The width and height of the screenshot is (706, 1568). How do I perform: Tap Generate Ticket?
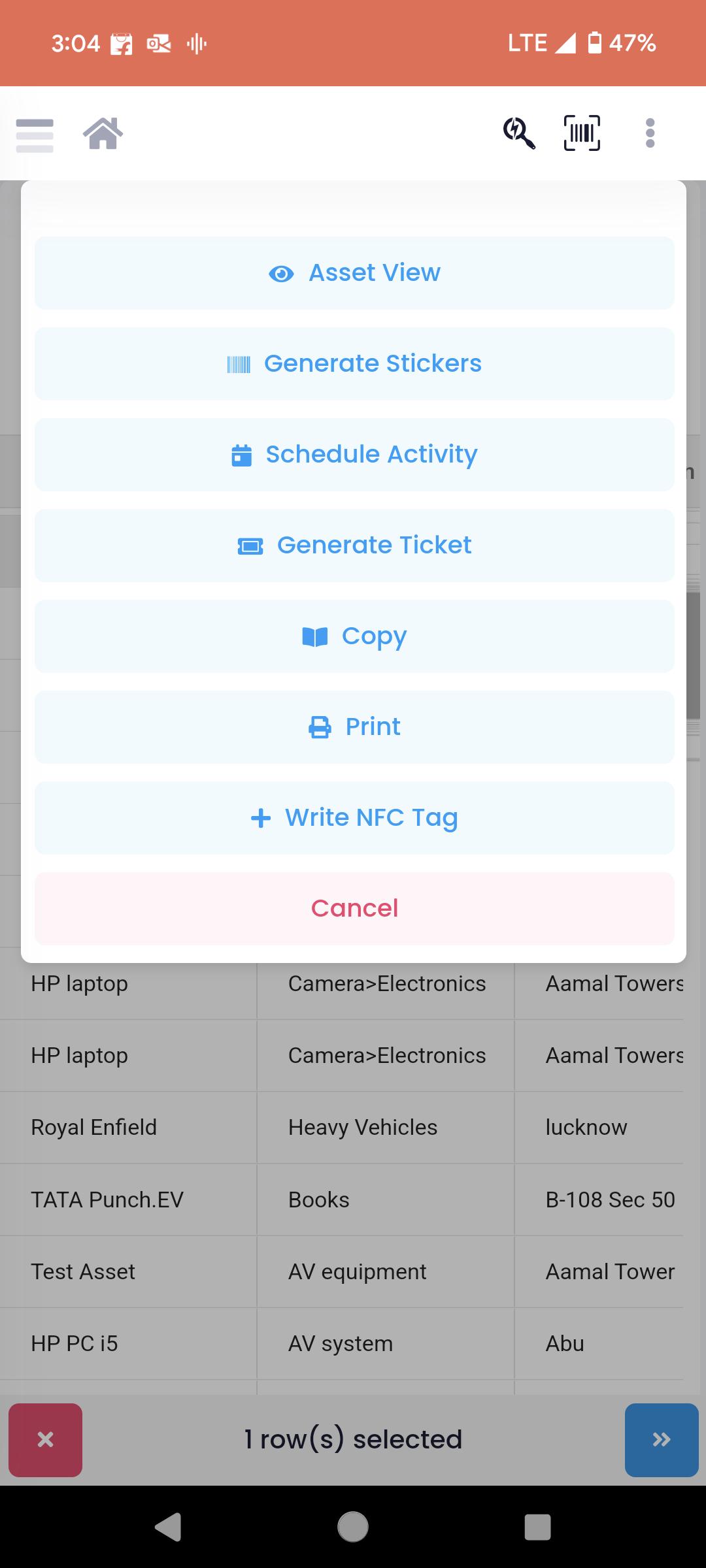pyautogui.click(x=354, y=546)
